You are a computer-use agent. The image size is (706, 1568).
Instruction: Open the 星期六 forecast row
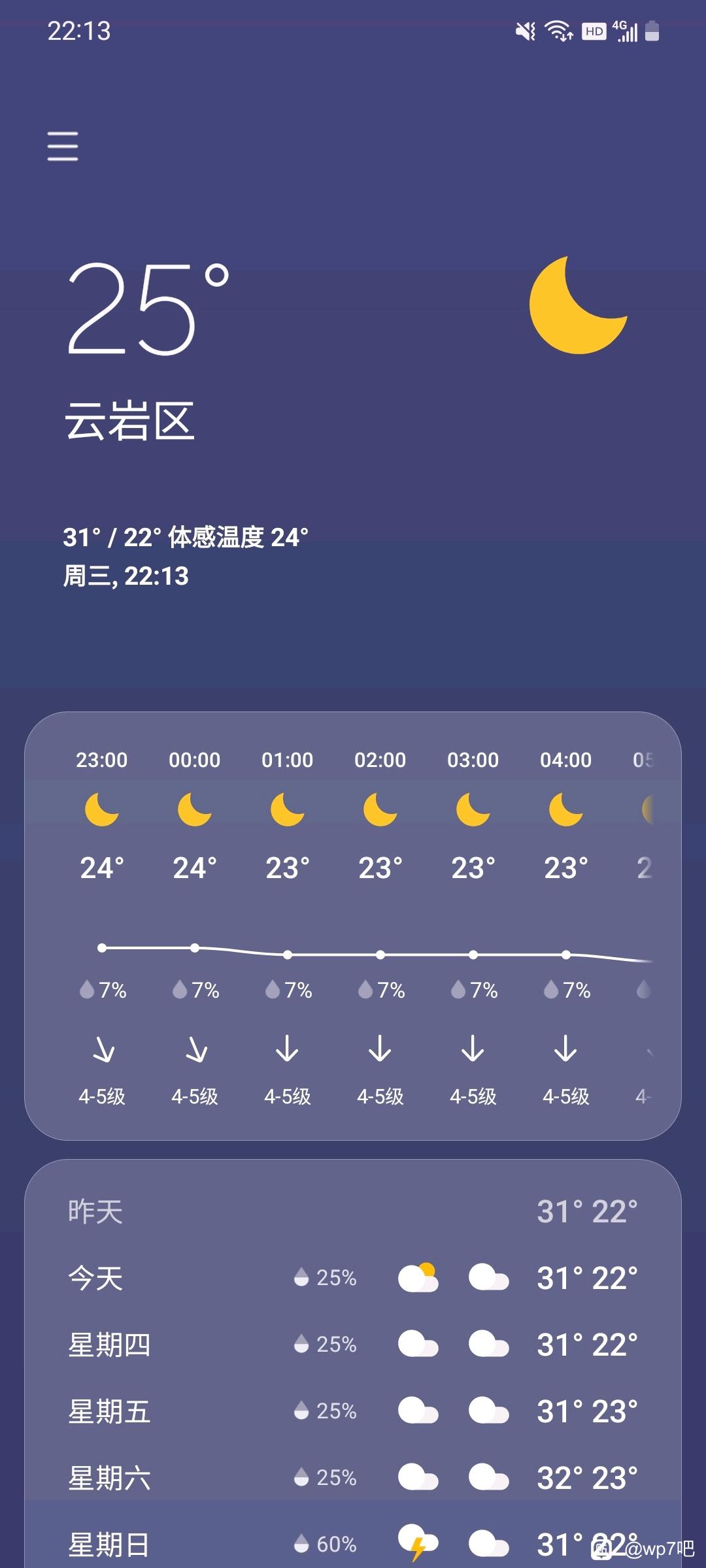point(353,1478)
